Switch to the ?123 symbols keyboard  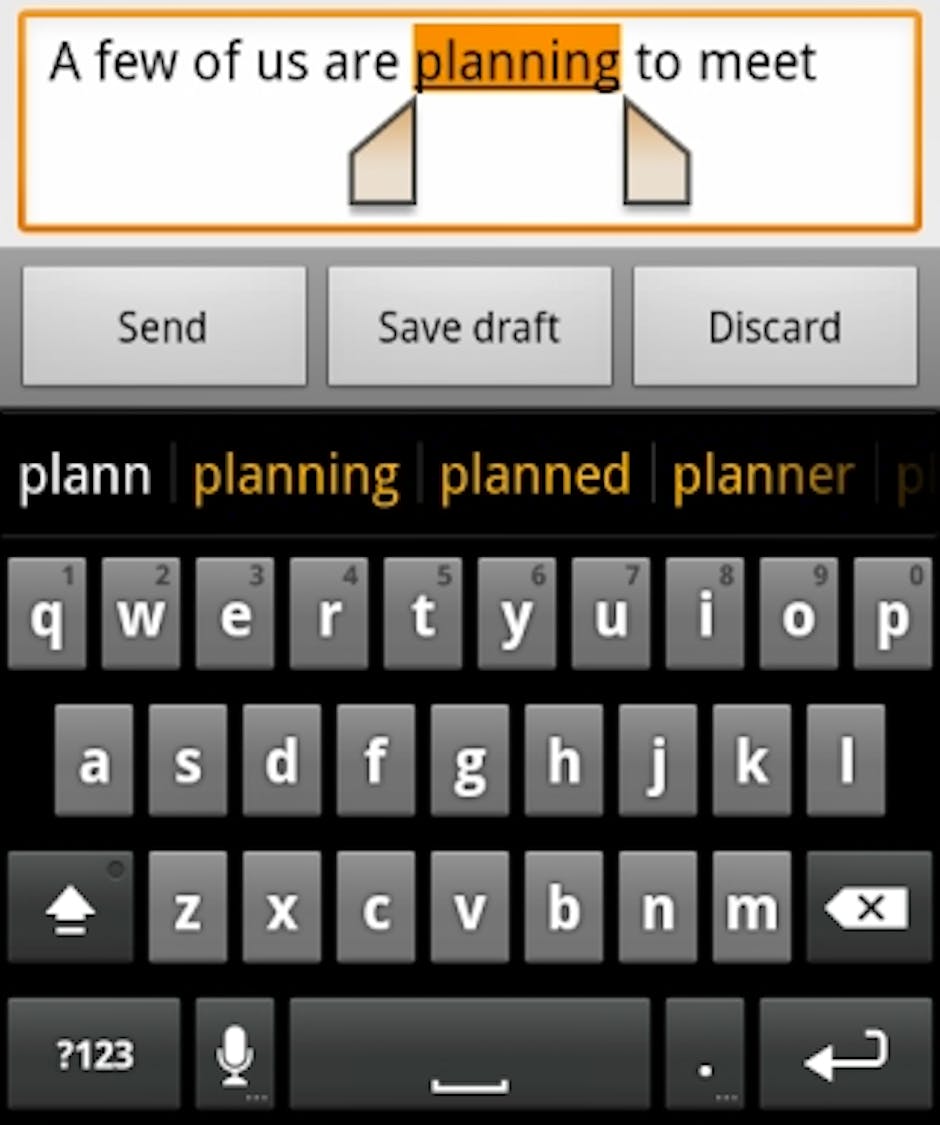tap(95, 1054)
